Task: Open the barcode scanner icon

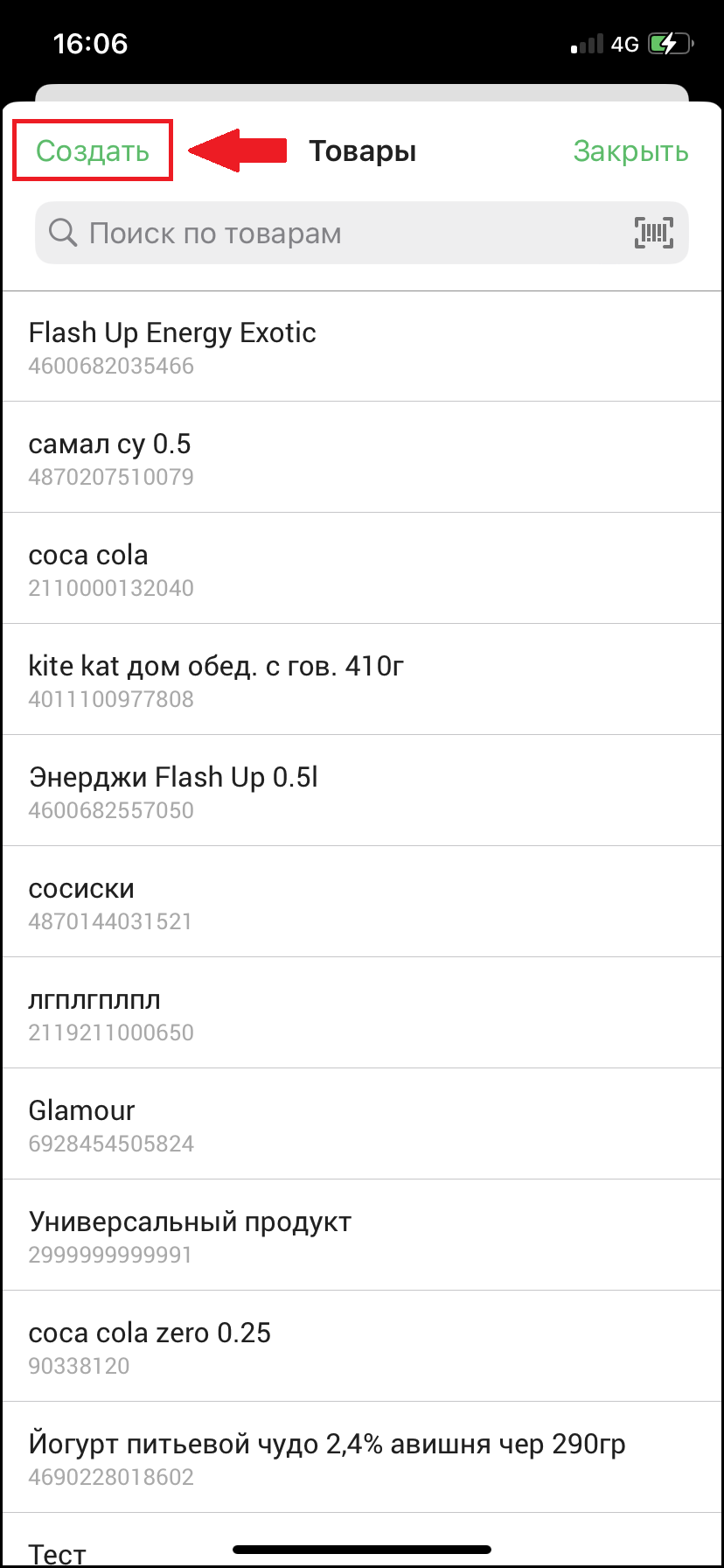Action: (653, 234)
